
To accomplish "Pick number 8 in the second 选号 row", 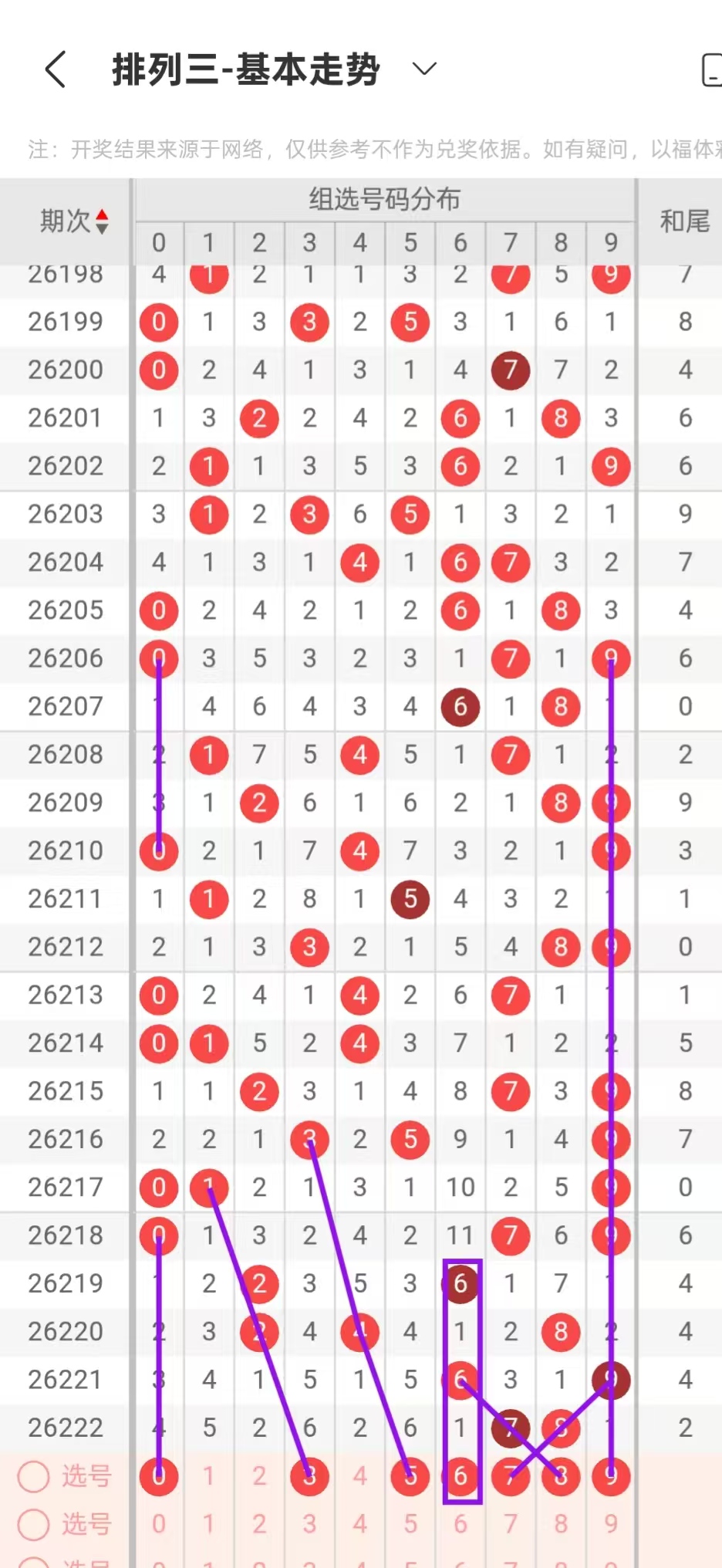I will (561, 1524).
